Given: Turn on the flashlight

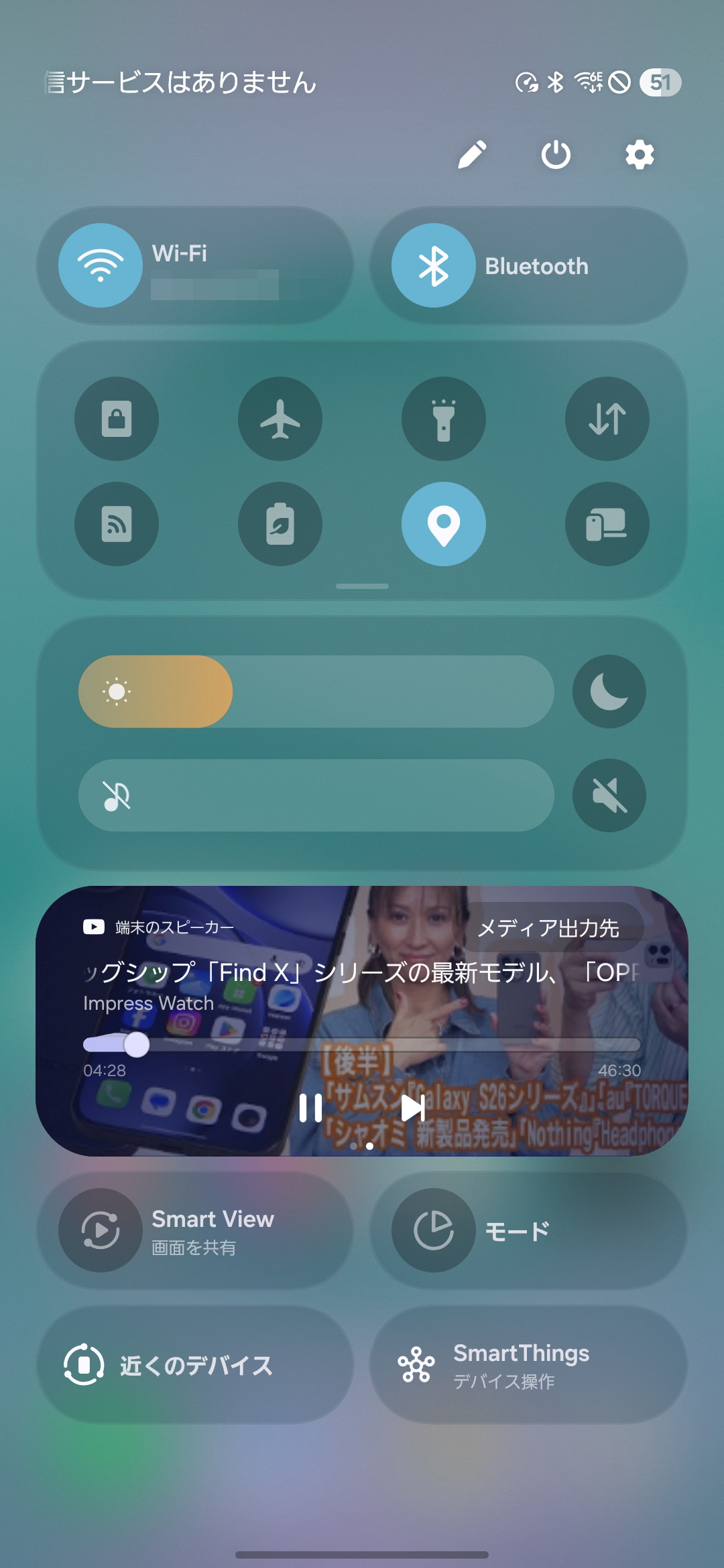Looking at the screenshot, I should [x=444, y=419].
